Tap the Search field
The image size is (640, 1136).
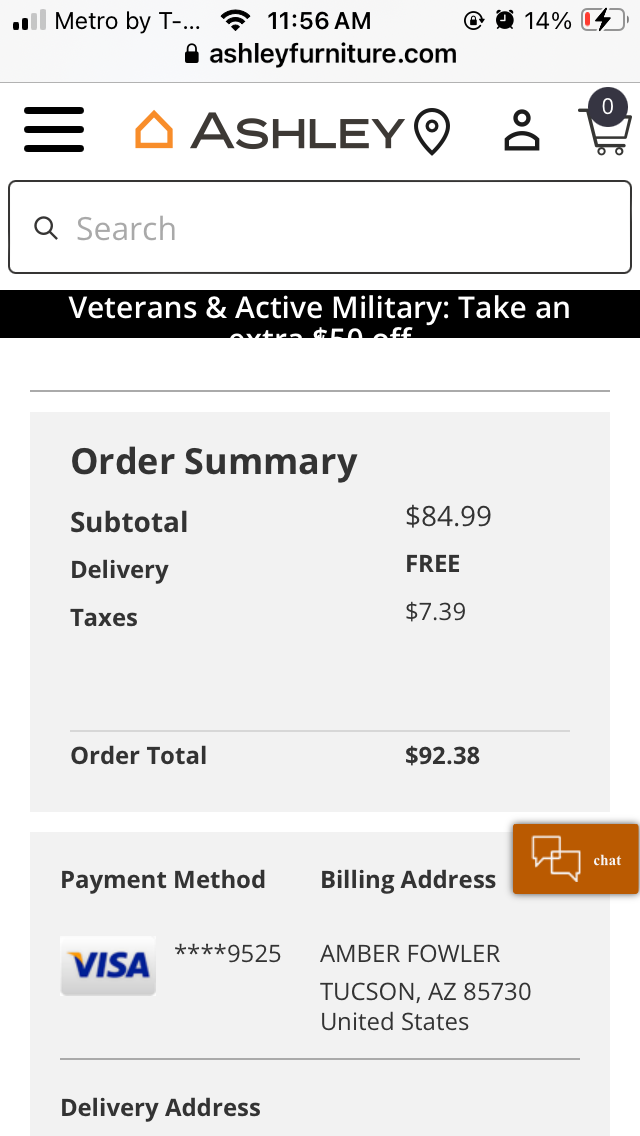320,227
